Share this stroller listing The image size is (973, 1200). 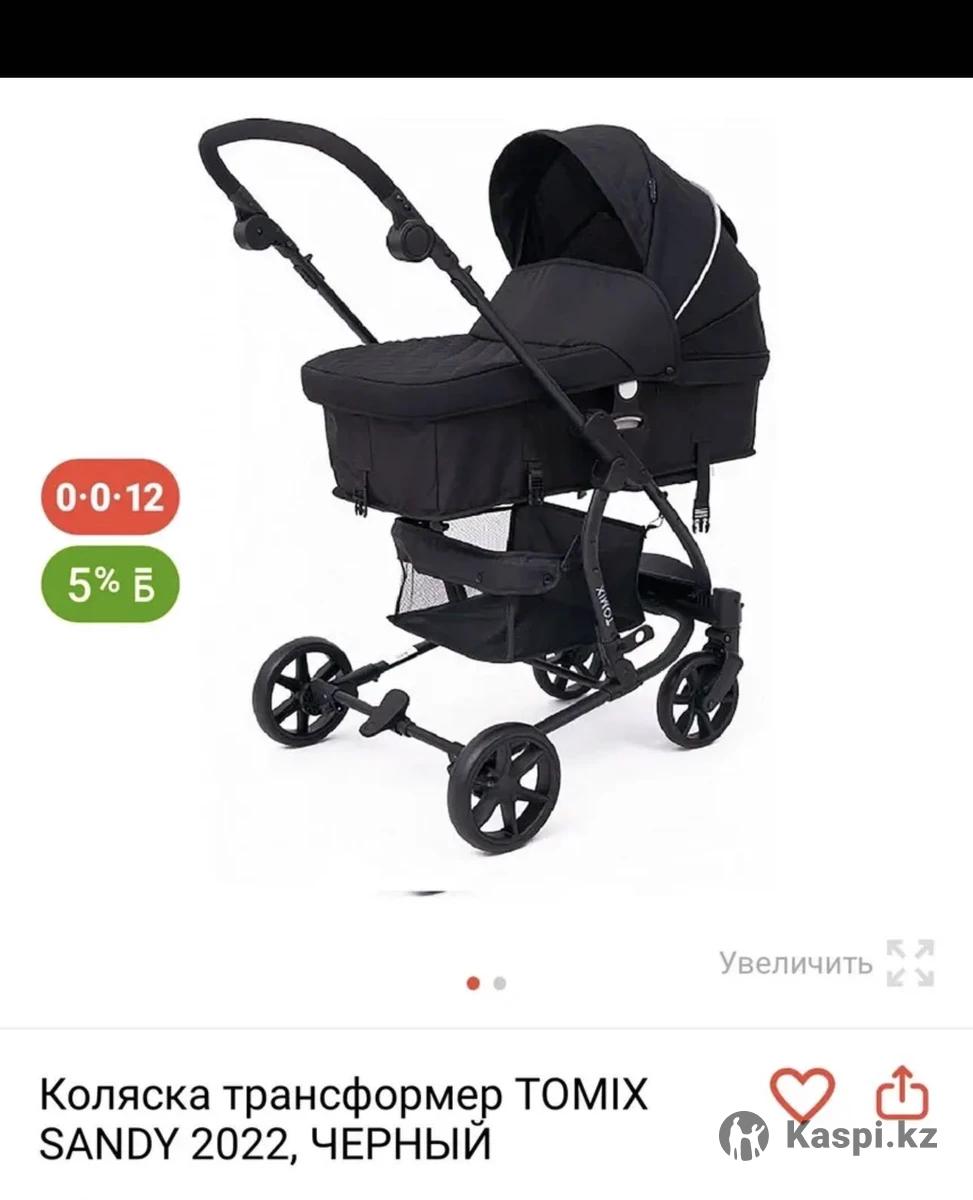[902, 1096]
